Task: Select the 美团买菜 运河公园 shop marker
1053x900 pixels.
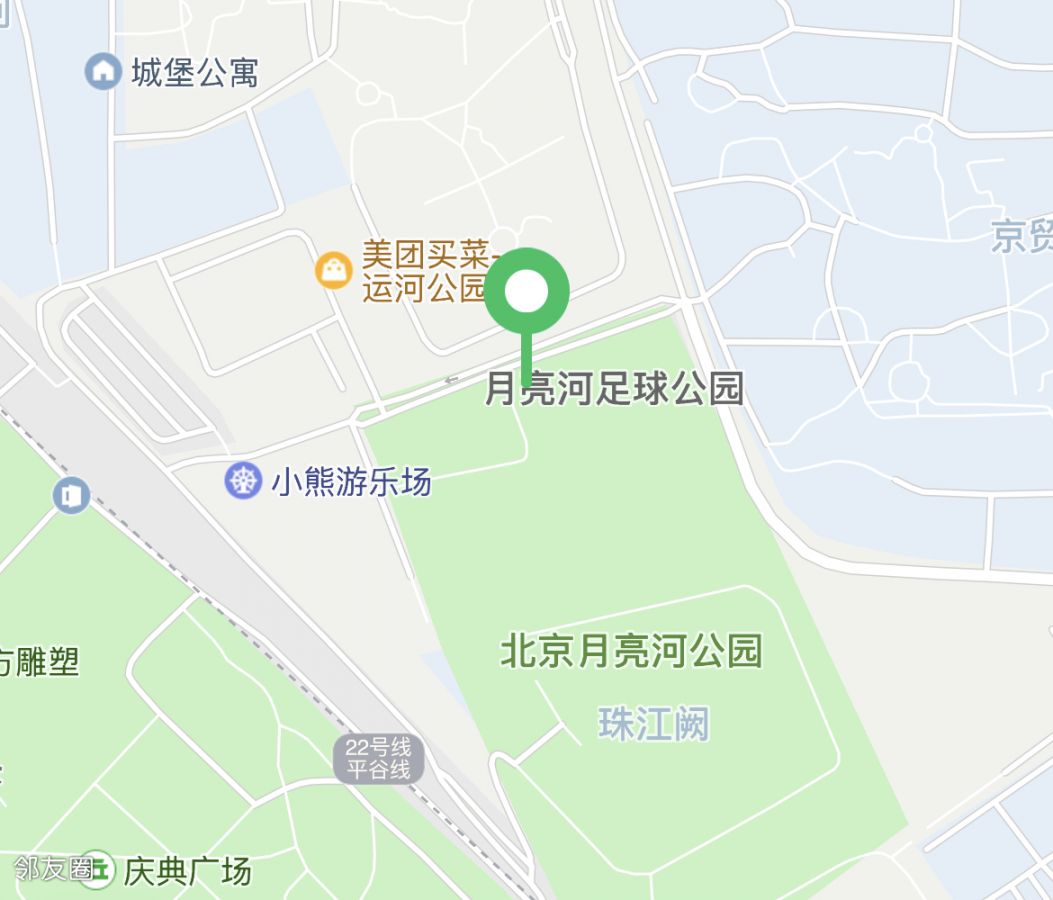Action: click(x=333, y=270)
